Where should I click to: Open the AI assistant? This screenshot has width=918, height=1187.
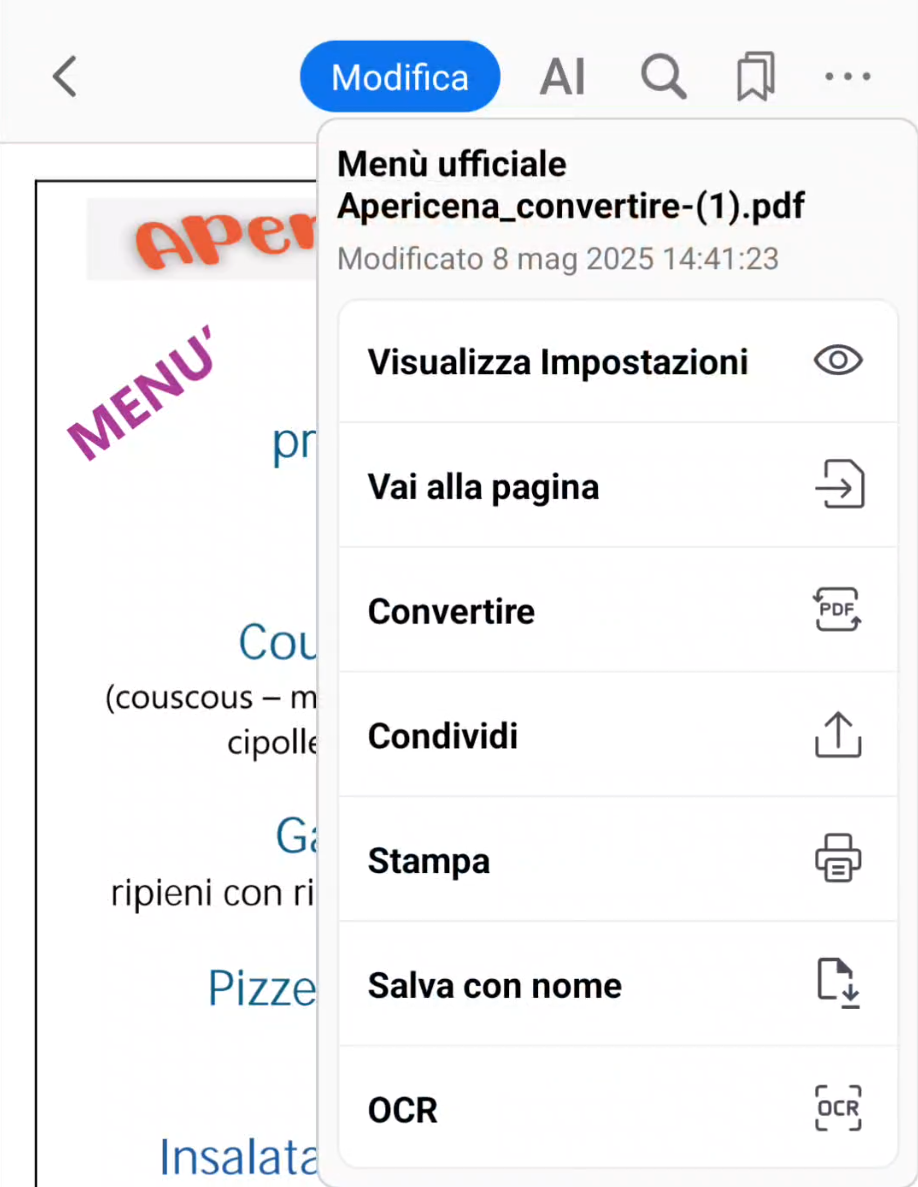[x=562, y=77]
